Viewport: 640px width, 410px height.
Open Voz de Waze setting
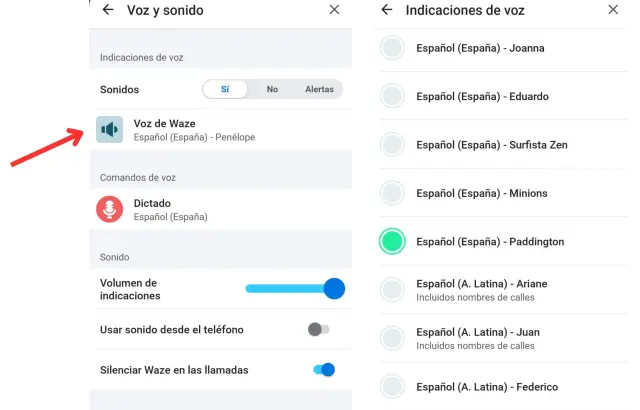[x=220, y=130]
